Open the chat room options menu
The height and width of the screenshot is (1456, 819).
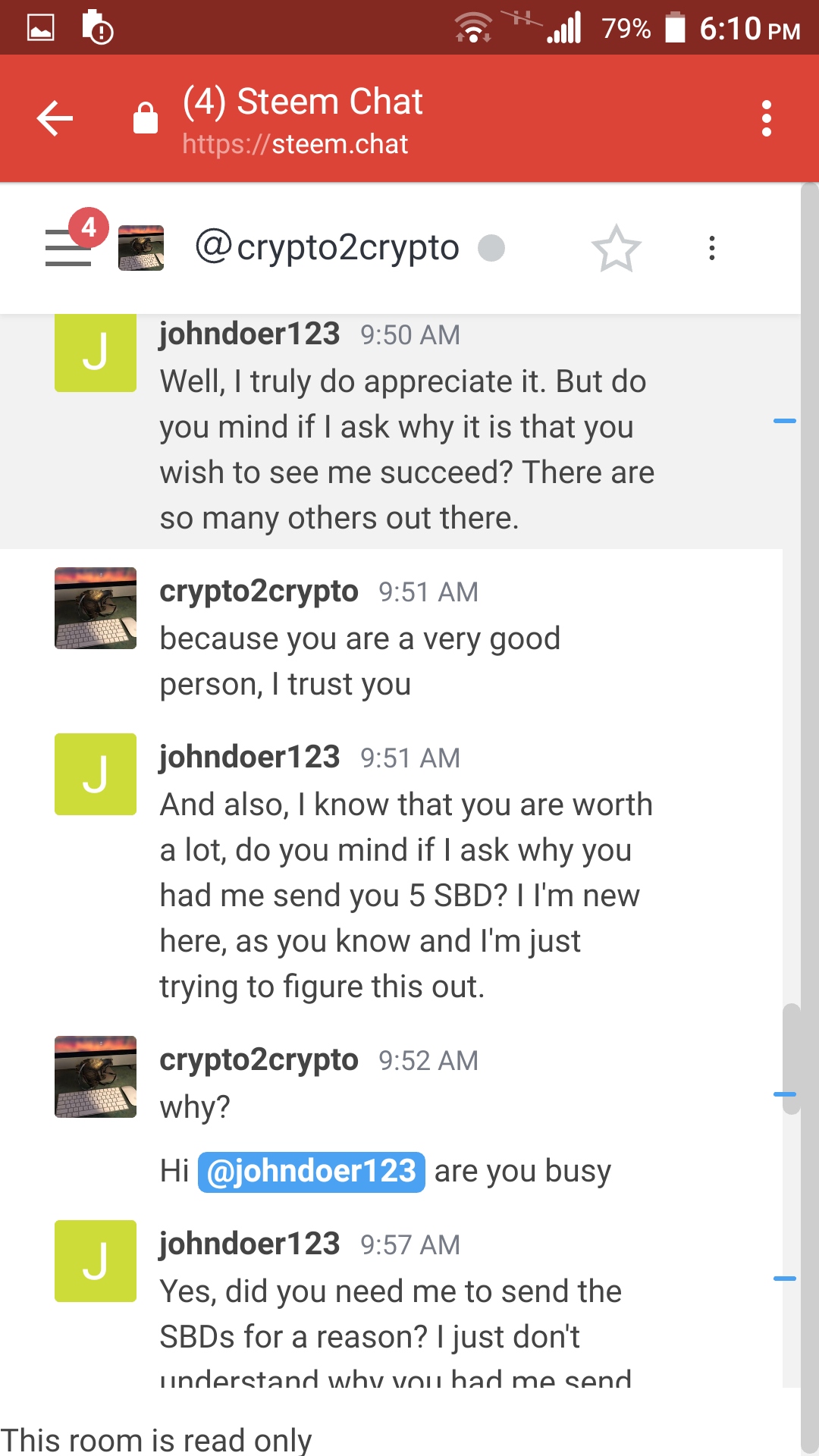(711, 248)
